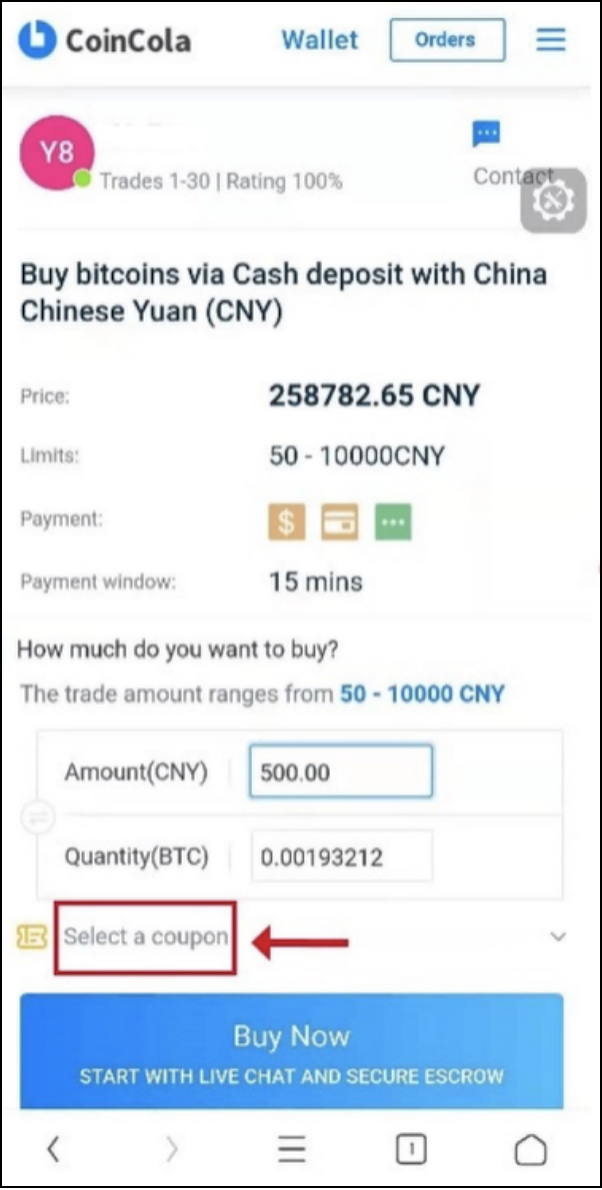Focus the Quantity(BTC) field
This screenshot has height=1190, width=602.
click(x=342, y=858)
